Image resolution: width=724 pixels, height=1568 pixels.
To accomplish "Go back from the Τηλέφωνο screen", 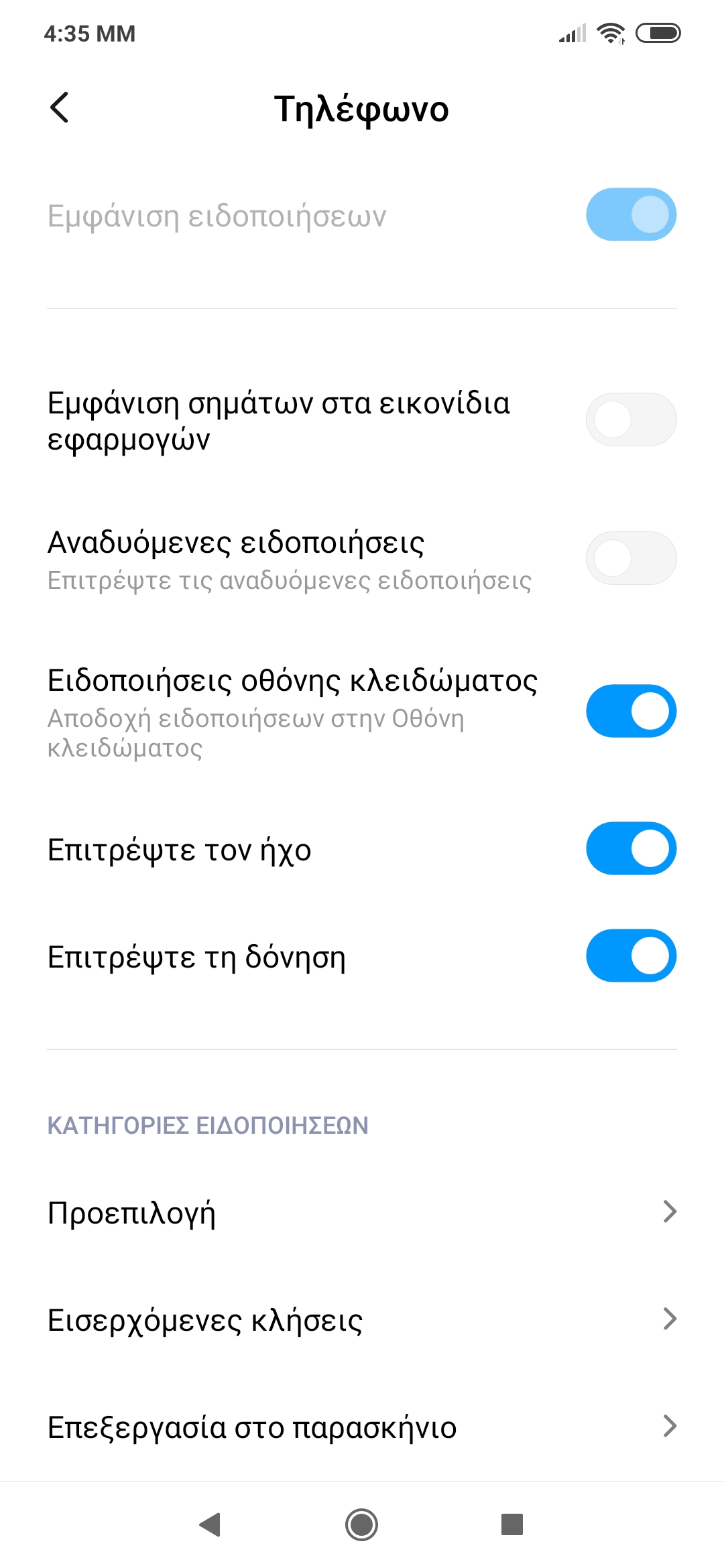I will tap(60, 107).
